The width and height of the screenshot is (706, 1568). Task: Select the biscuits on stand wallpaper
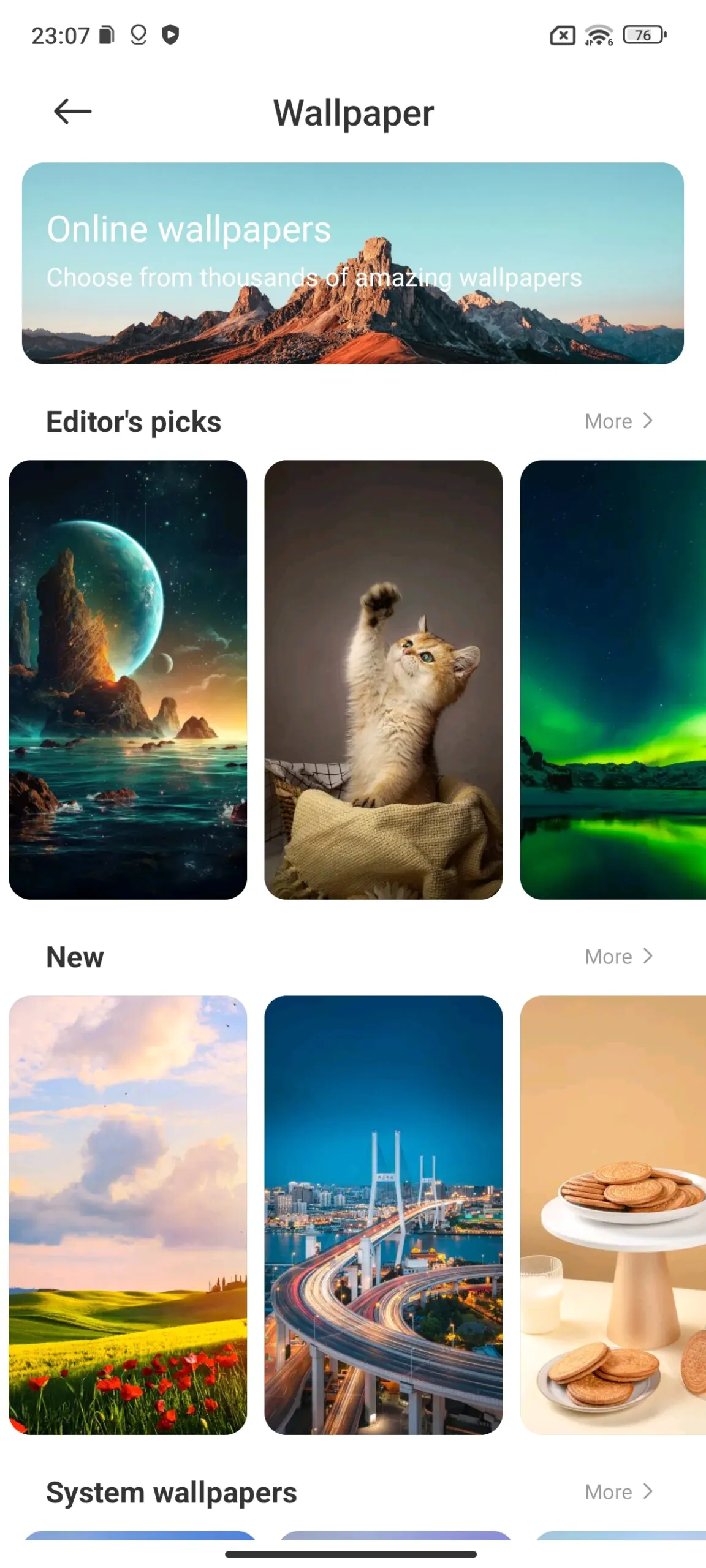pos(613,1215)
